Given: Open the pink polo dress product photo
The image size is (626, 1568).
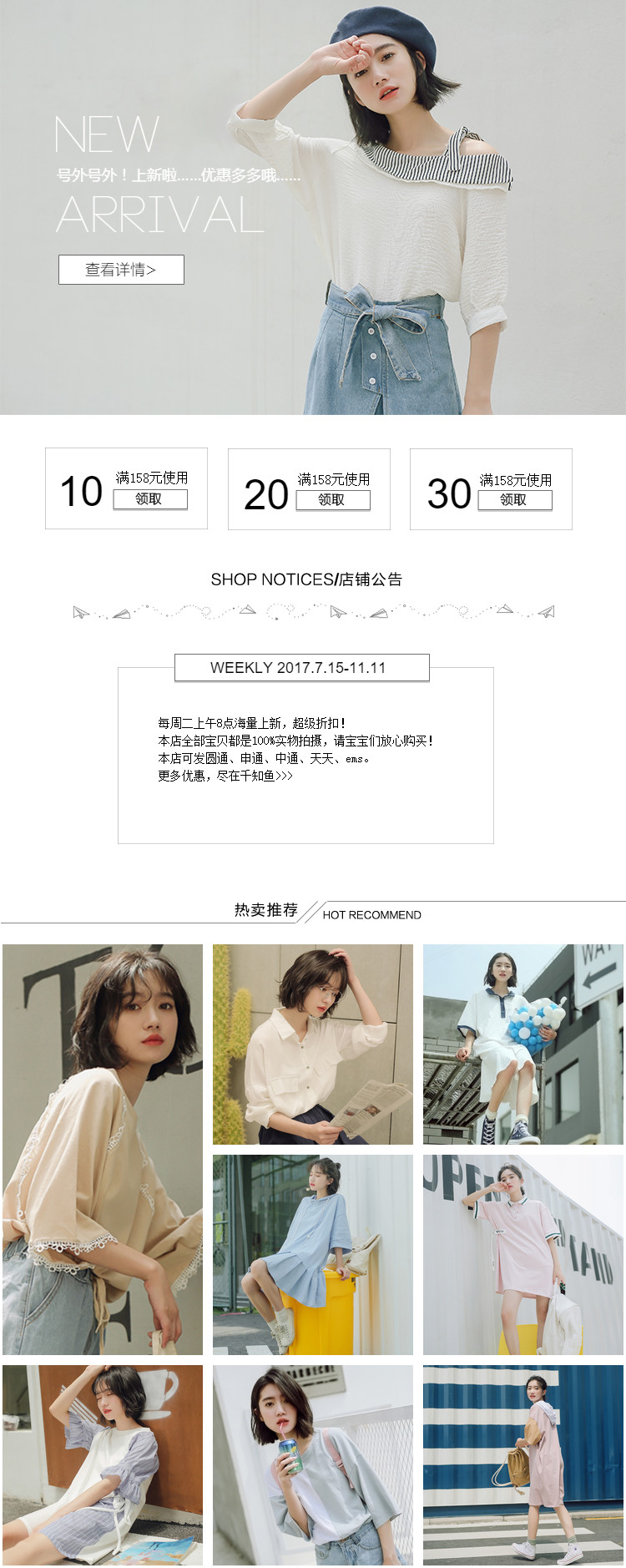Looking at the screenshot, I should 523,1252.
